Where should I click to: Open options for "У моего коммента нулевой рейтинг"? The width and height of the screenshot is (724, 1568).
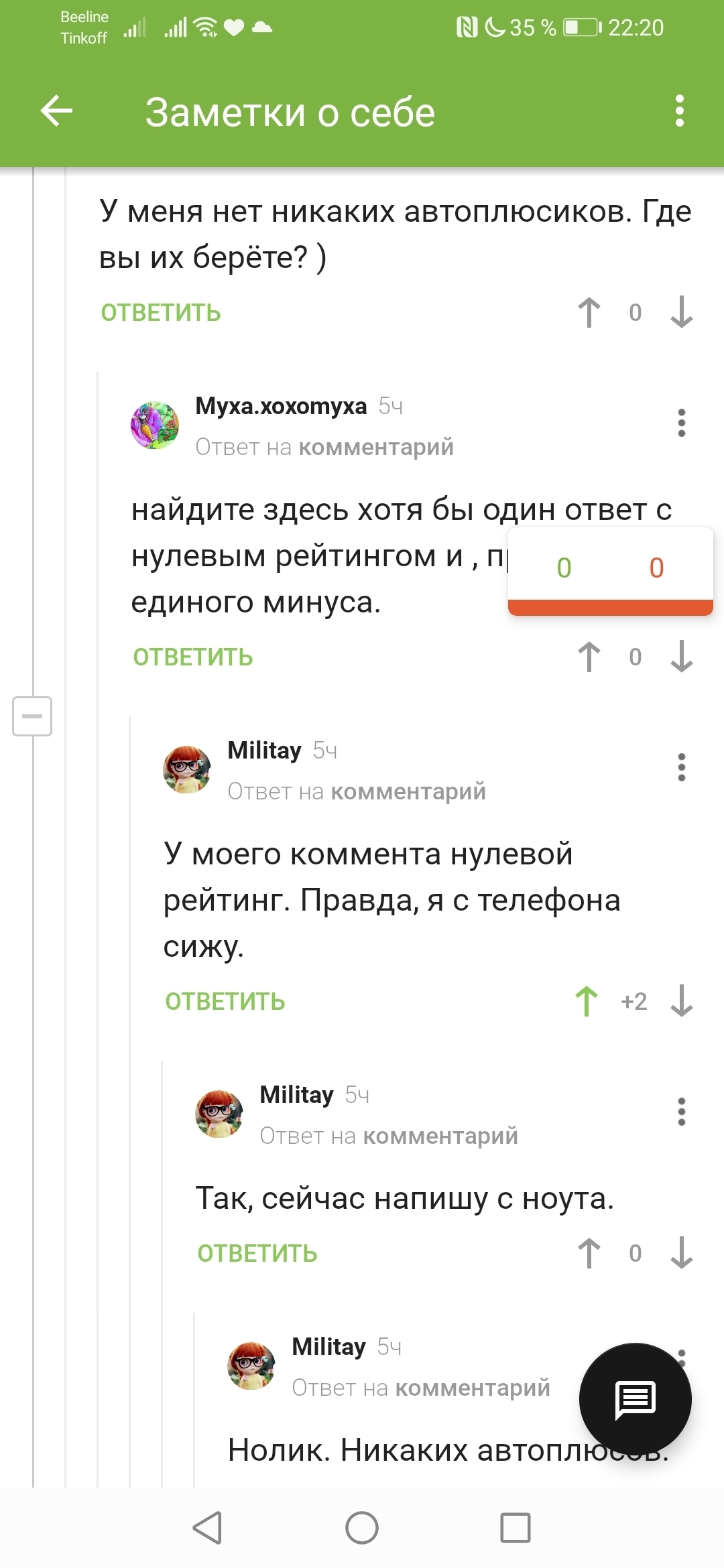(681, 767)
